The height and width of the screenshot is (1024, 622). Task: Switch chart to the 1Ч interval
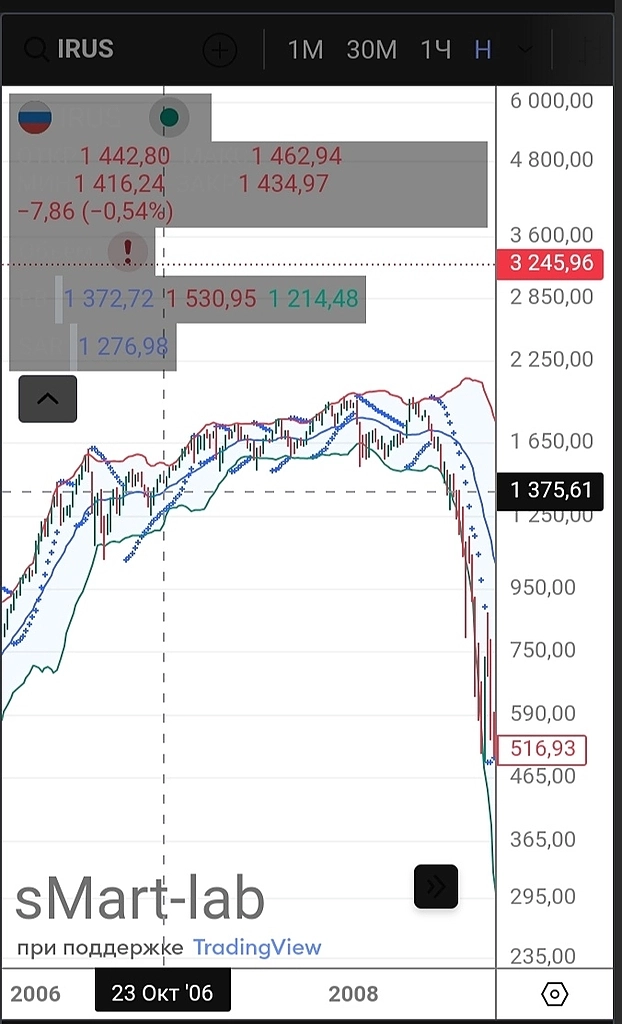click(x=435, y=49)
